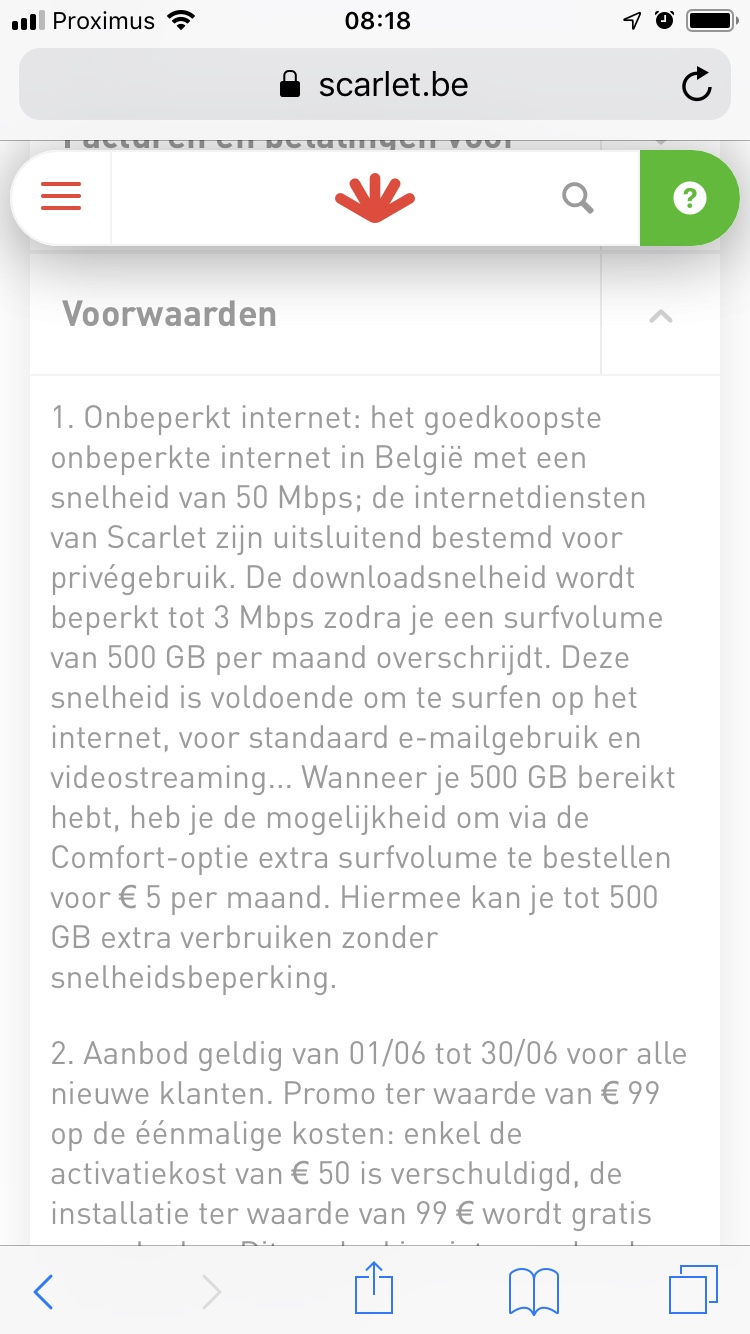The image size is (750, 1334).
Task: Open the site search magnifier
Action: pyautogui.click(x=578, y=198)
